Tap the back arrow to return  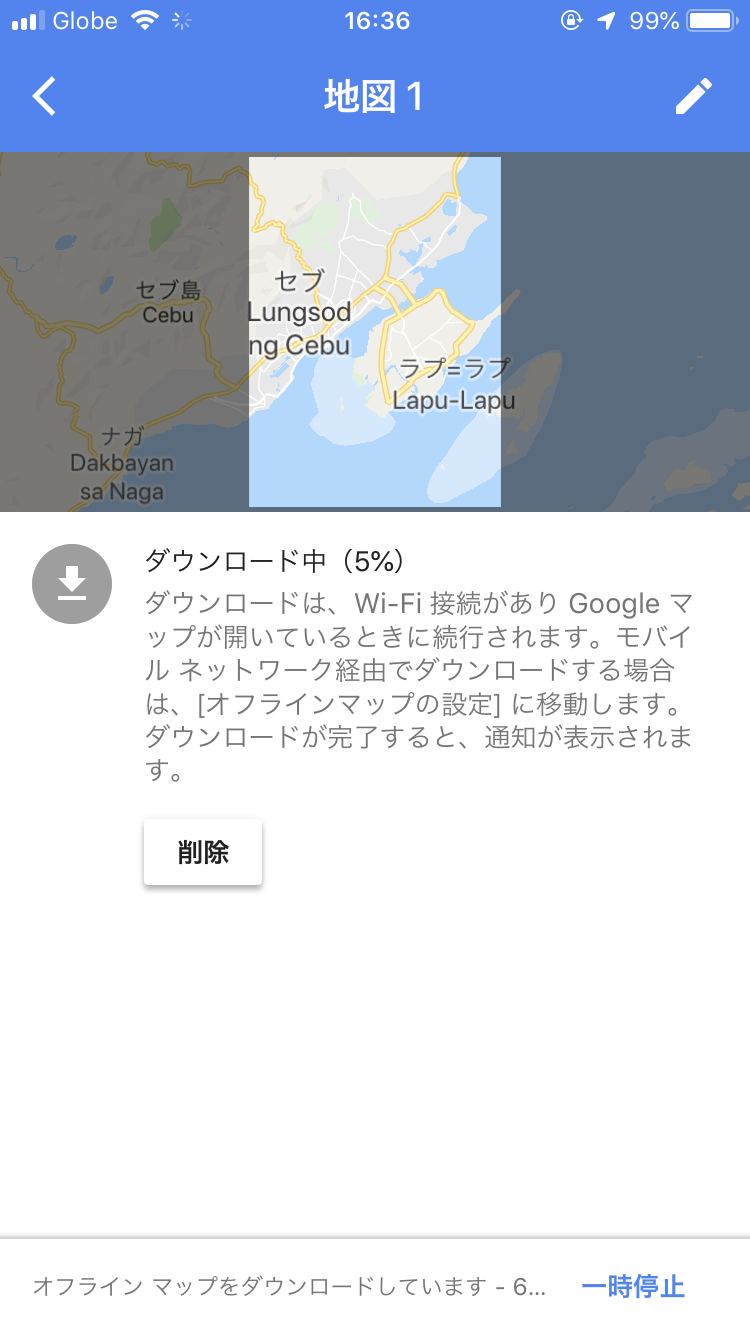coord(44,96)
